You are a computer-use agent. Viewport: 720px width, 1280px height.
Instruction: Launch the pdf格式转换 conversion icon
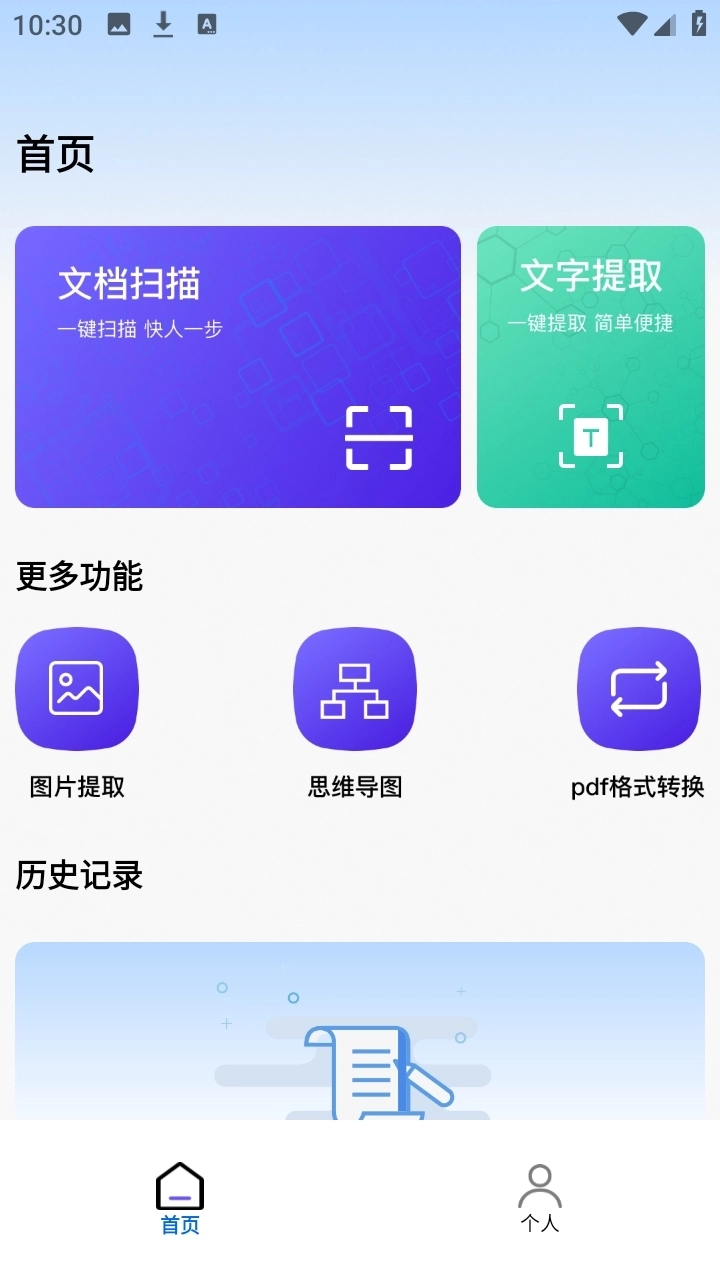tap(639, 688)
